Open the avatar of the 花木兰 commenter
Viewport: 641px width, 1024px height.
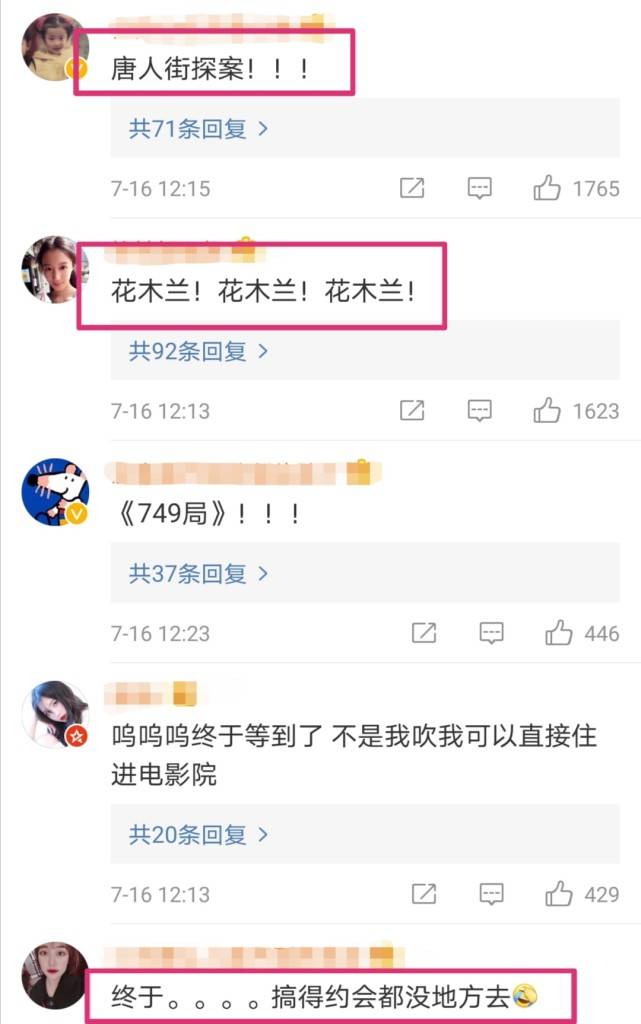pyautogui.click(x=54, y=268)
